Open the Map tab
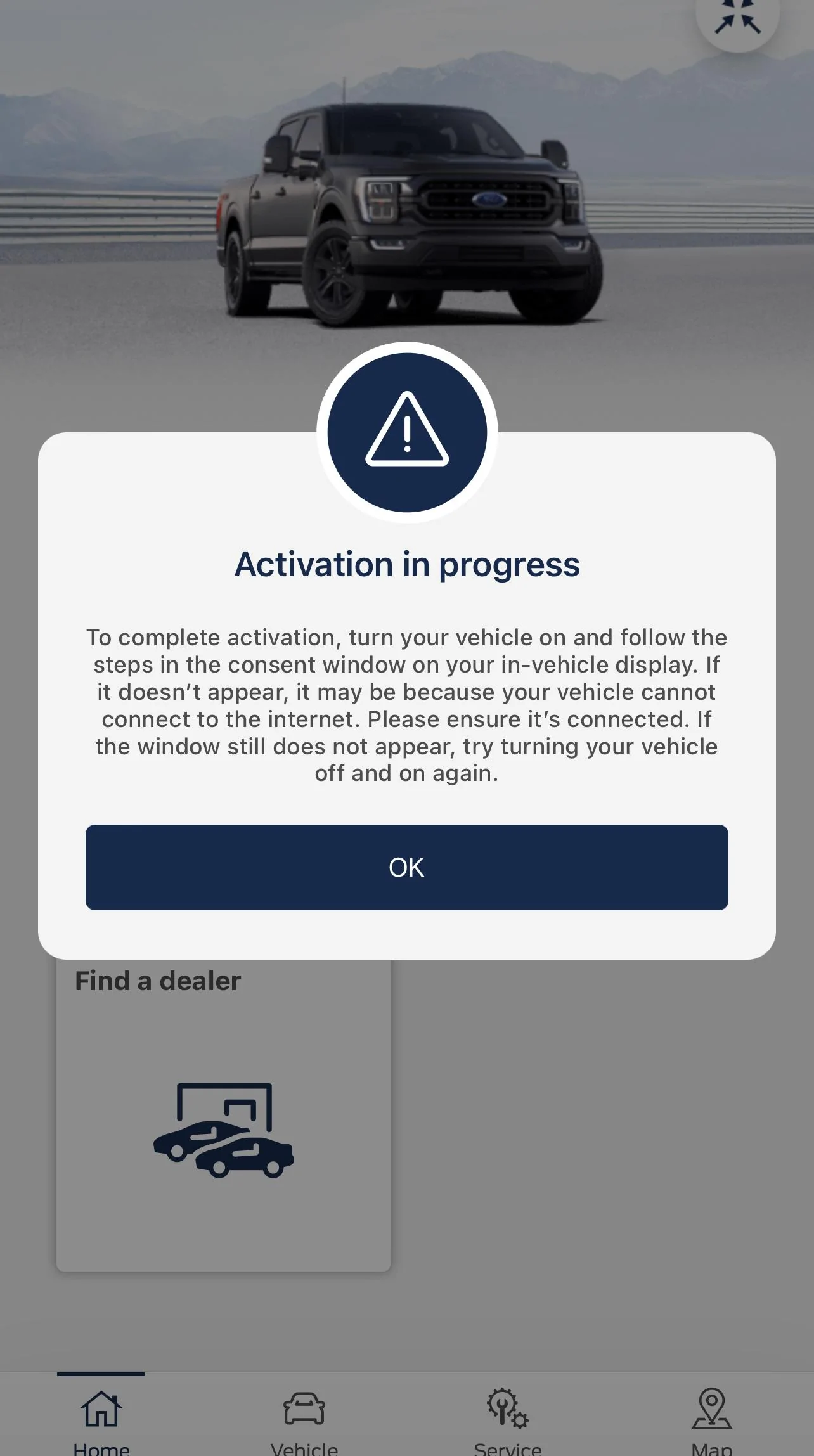This screenshot has height=1456, width=814. coord(711,1420)
